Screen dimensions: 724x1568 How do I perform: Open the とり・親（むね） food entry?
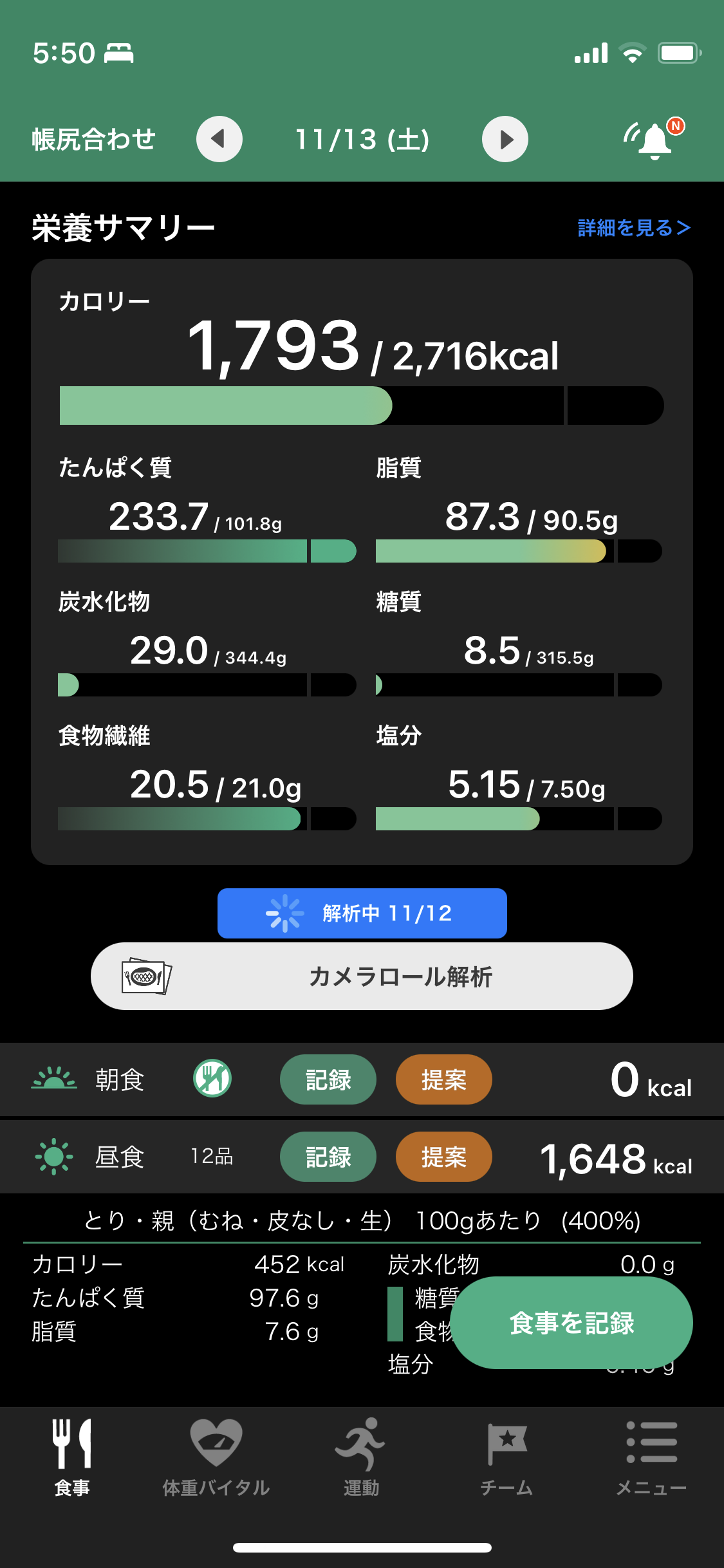tap(362, 1220)
